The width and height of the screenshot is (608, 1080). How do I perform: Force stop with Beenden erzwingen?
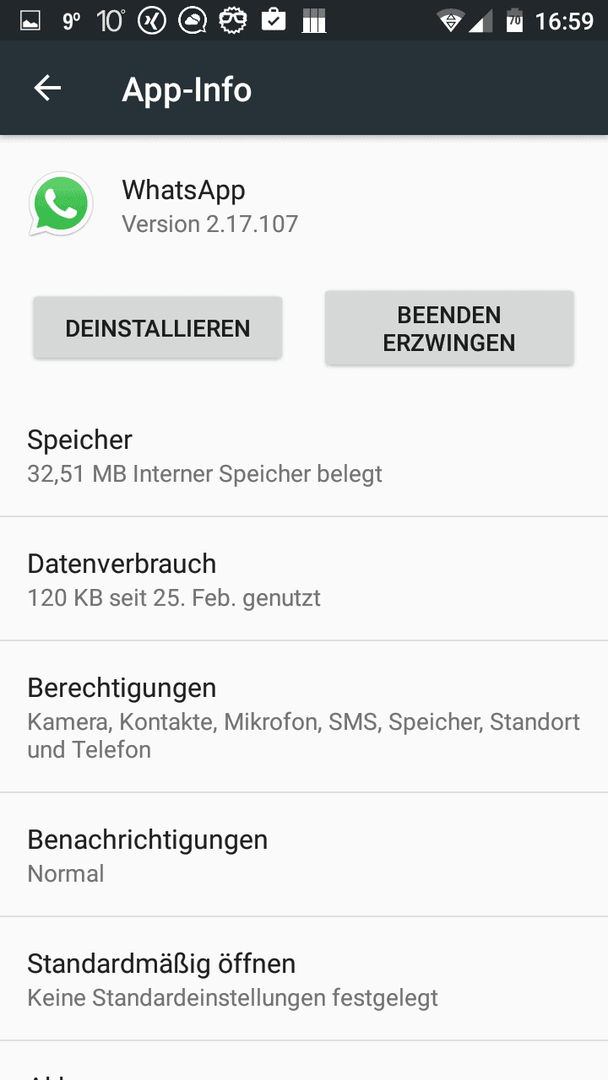click(x=449, y=328)
